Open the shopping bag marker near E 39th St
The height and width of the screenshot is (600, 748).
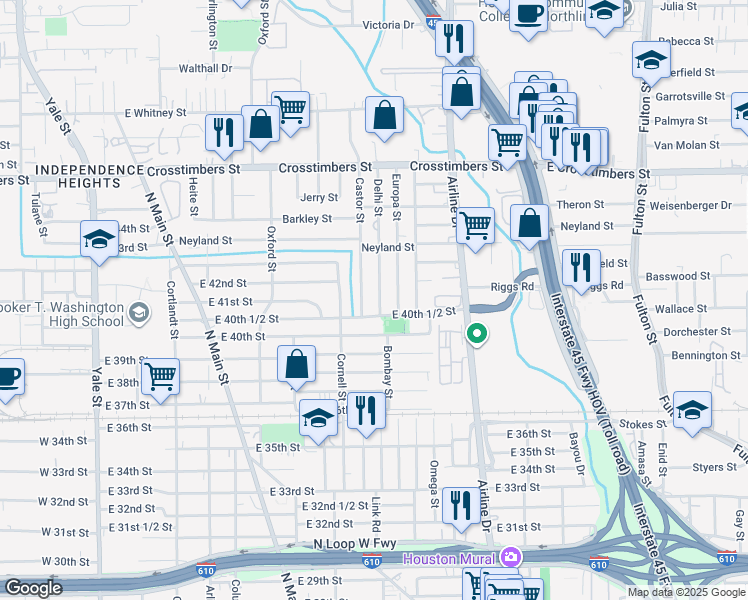click(x=297, y=367)
